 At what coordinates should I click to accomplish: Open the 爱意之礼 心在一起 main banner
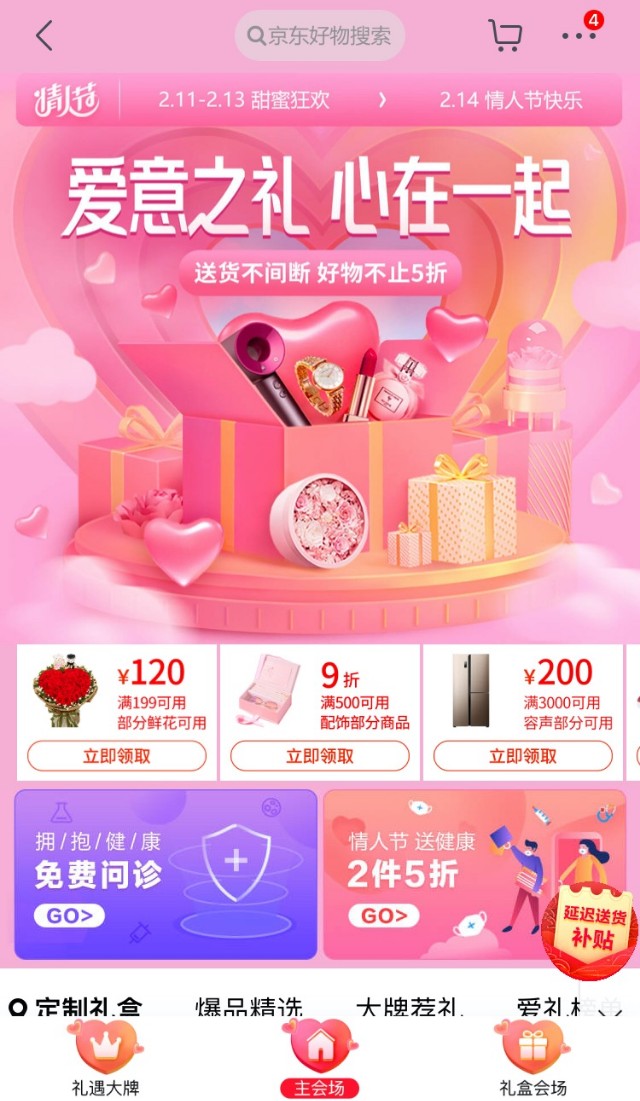320,380
